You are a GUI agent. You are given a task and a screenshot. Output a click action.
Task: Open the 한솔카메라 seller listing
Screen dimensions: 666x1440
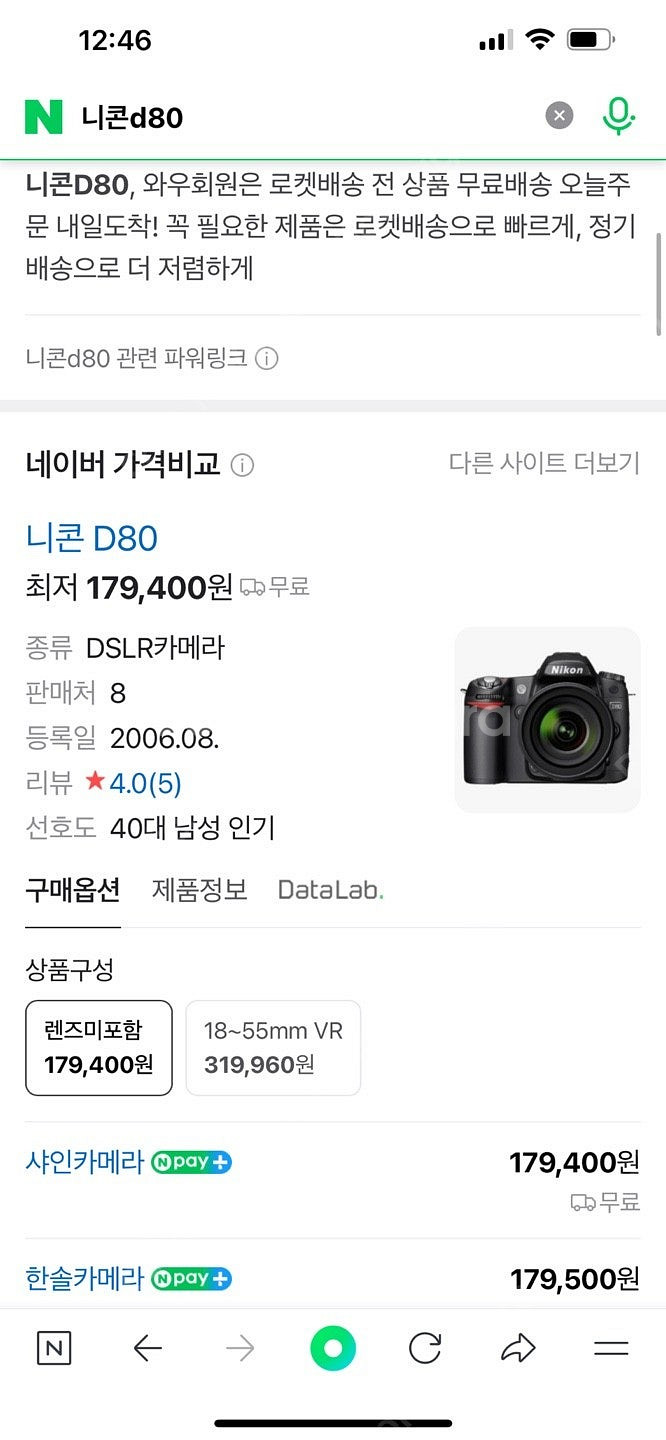(x=85, y=1278)
